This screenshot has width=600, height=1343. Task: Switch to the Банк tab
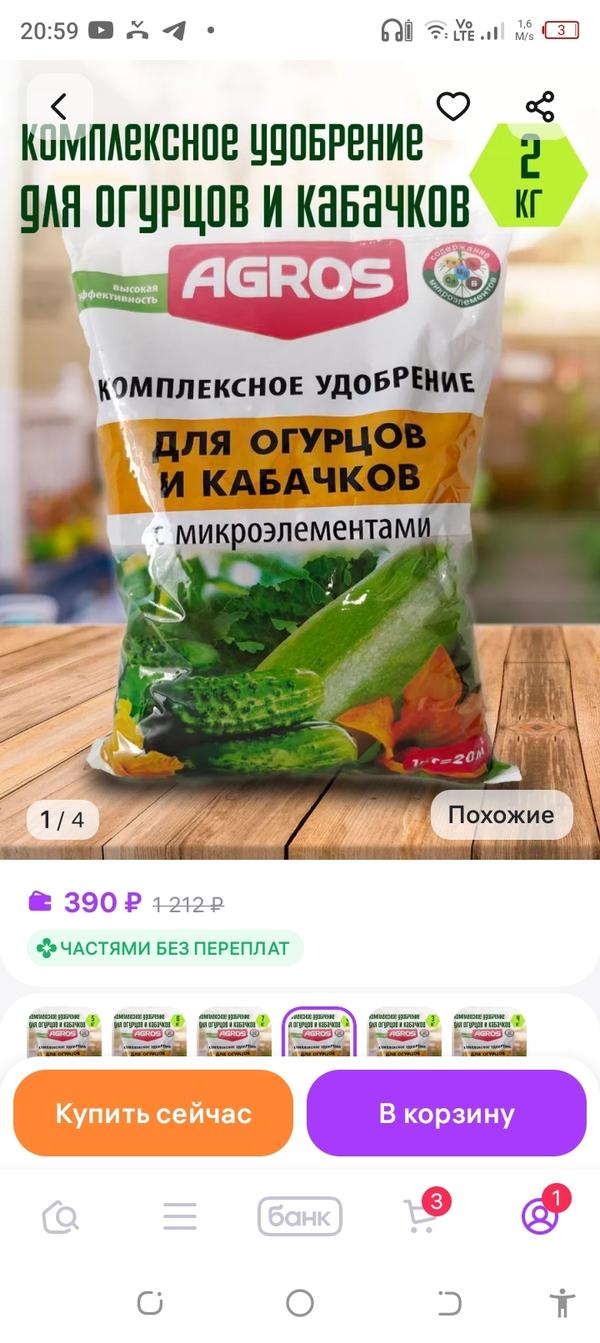coord(300,1217)
